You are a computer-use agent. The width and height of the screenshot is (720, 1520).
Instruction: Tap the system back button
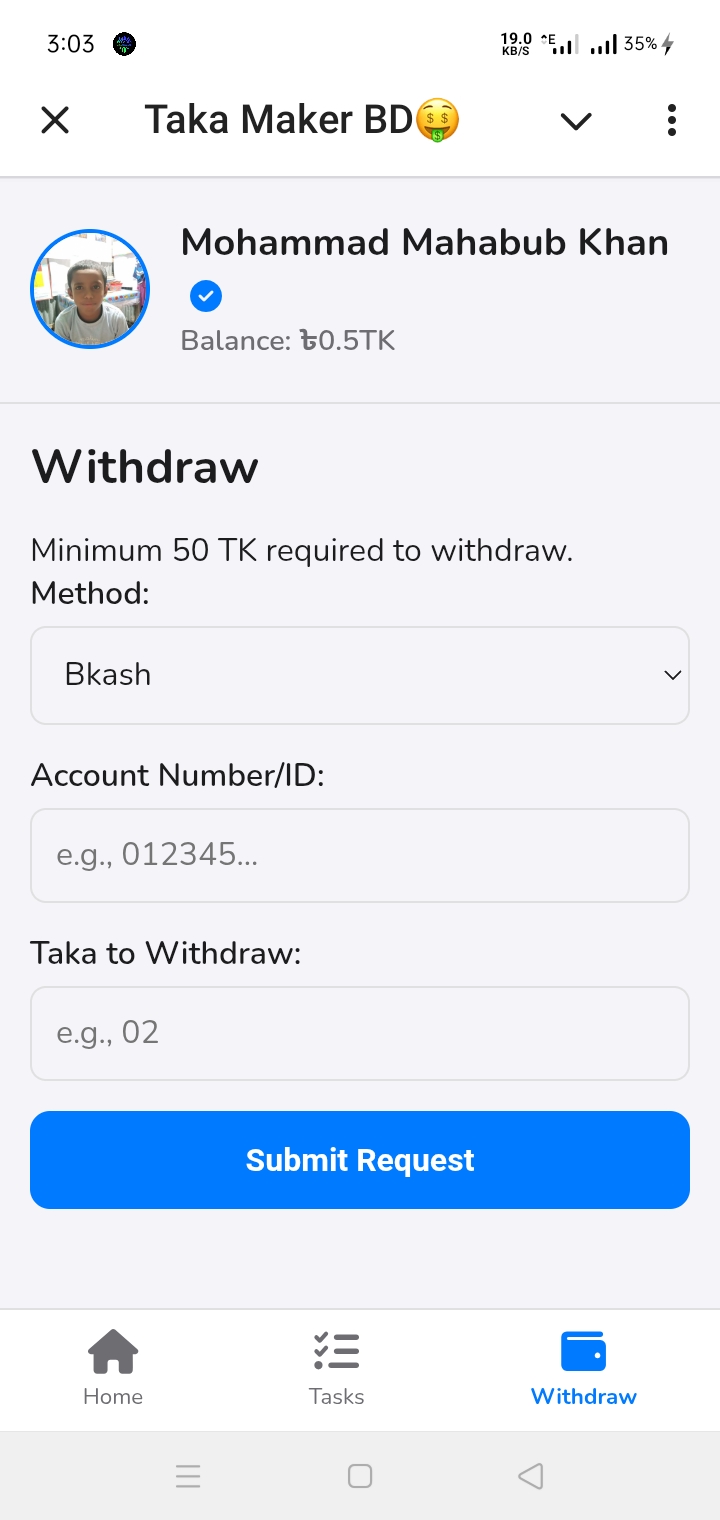(x=531, y=1476)
